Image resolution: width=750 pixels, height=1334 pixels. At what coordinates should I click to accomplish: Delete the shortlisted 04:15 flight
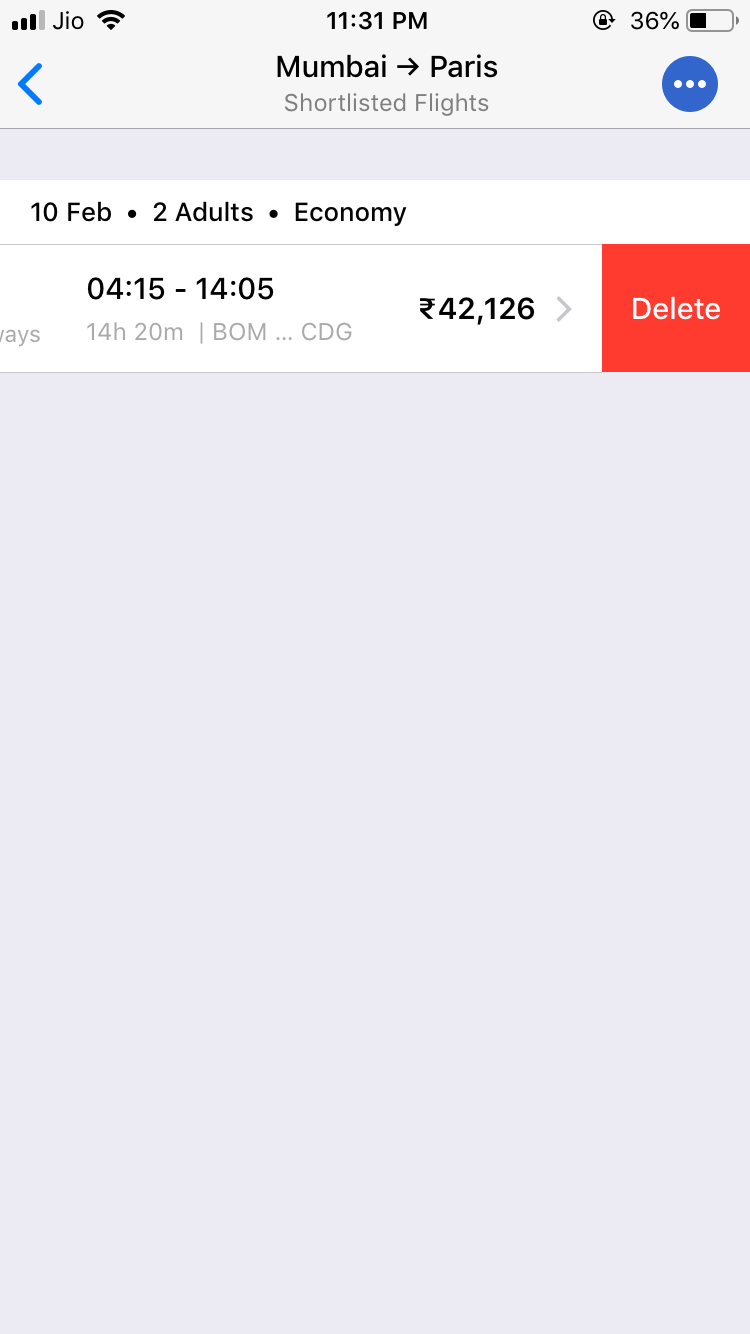pos(676,308)
